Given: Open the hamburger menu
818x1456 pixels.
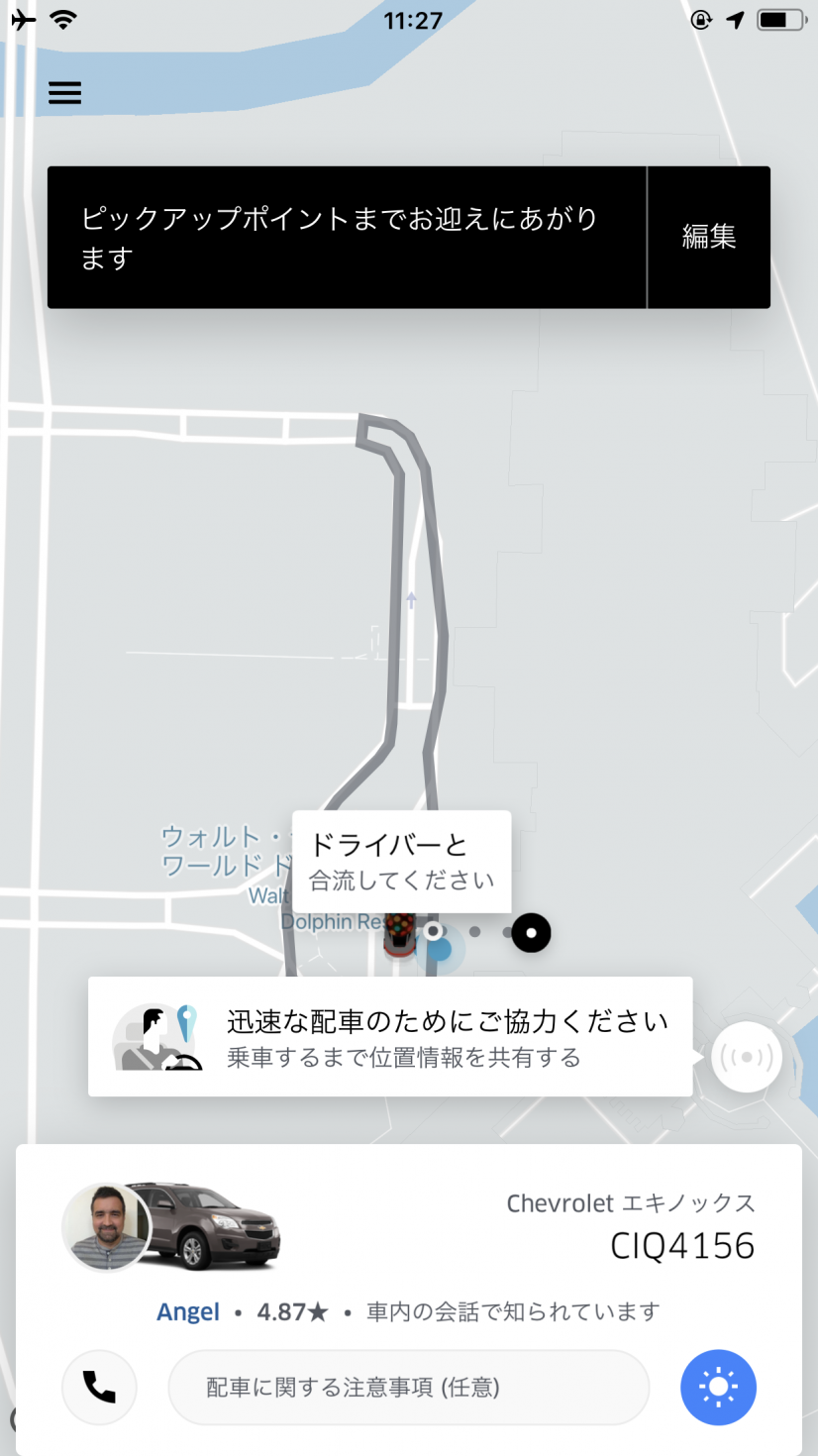Looking at the screenshot, I should pos(64,93).
